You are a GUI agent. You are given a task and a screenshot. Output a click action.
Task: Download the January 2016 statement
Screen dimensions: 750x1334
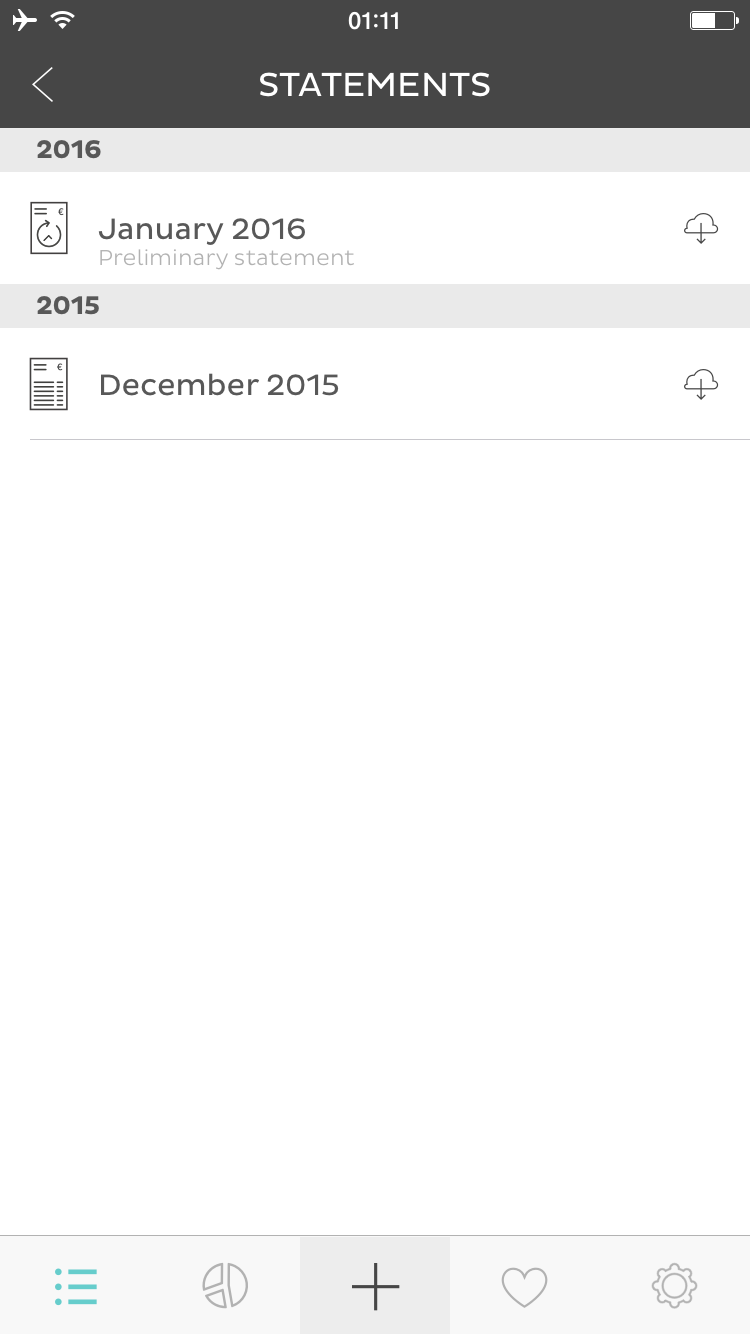click(701, 228)
